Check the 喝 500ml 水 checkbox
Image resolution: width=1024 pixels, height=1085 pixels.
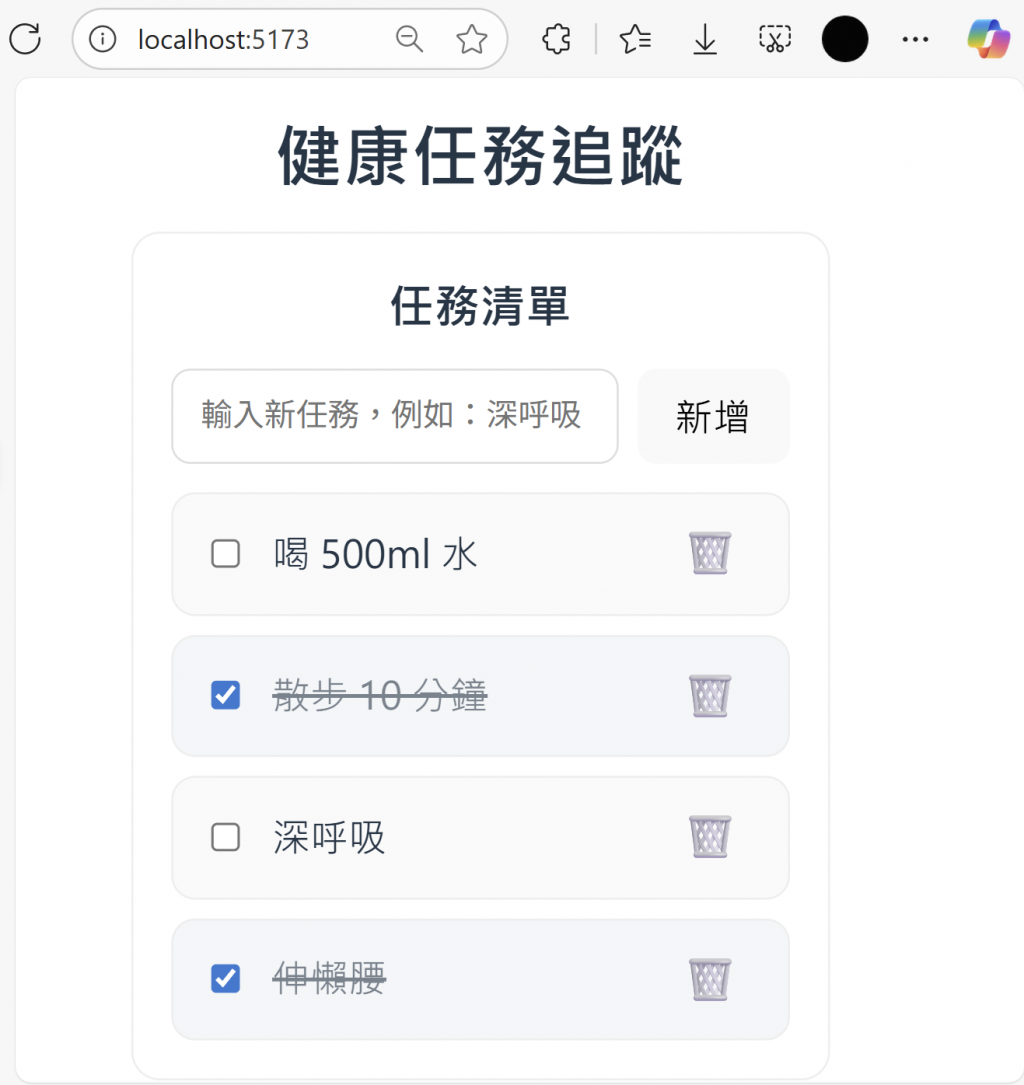pos(226,554)
